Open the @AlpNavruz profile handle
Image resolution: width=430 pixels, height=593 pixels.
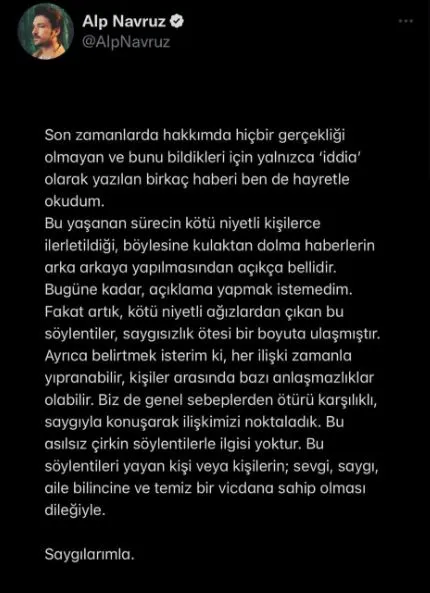pos(126,42)
